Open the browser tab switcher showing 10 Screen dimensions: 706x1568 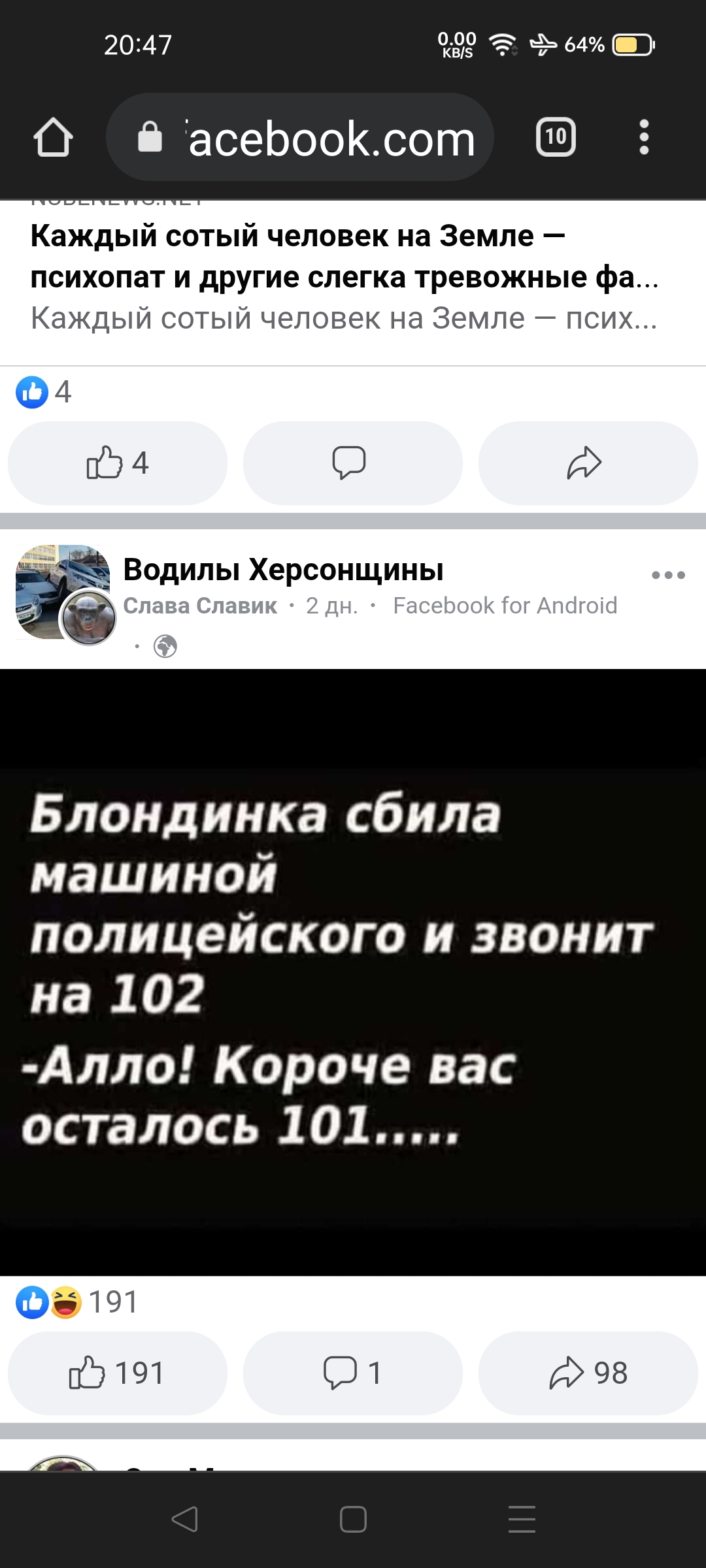click(x=556, y=137)
